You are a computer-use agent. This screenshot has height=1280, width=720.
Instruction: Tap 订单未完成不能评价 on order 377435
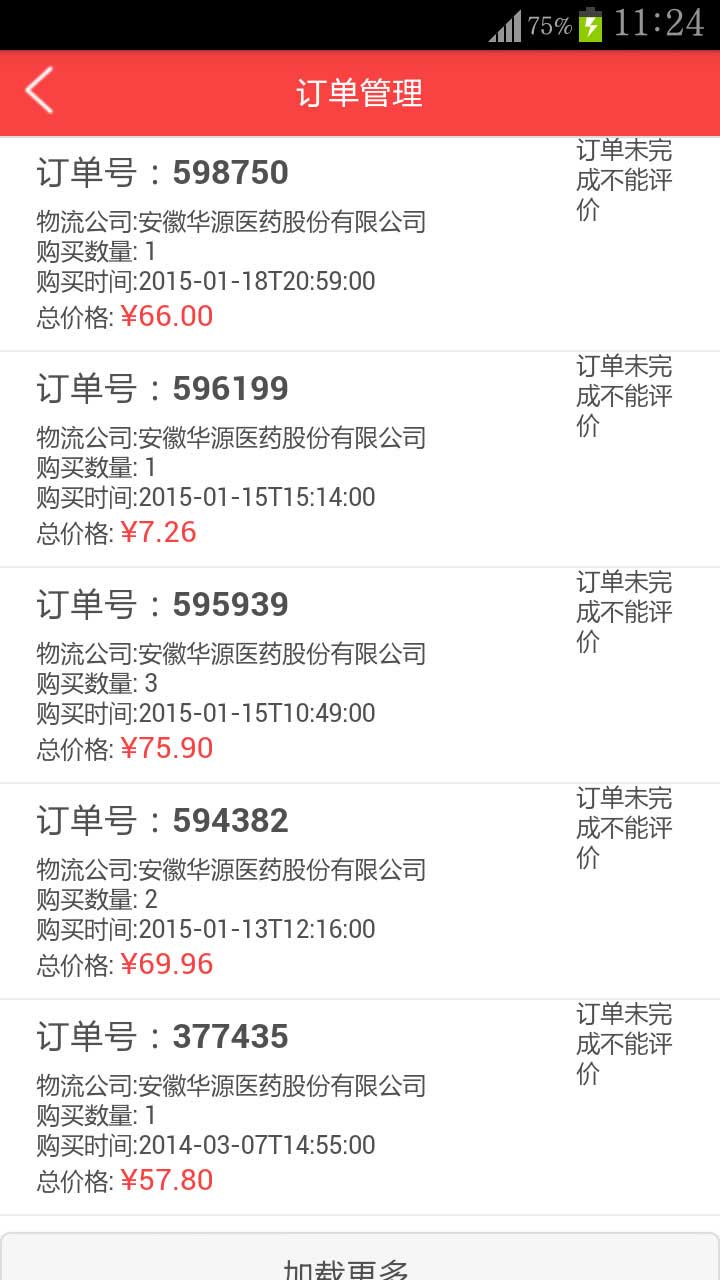coord(624,1044)
